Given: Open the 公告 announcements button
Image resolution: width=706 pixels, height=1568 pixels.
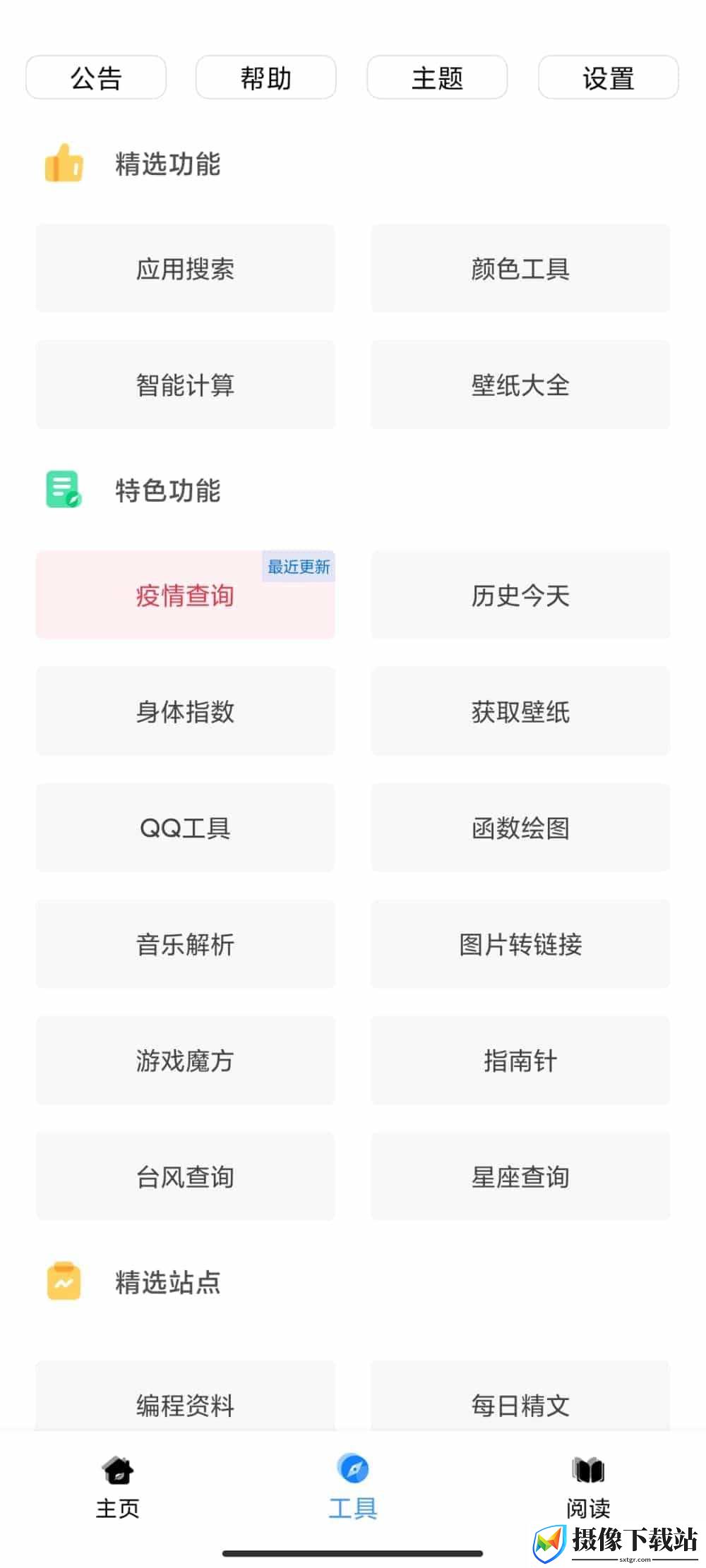Looking at the screenshot, I should click(x=96, y=78).
